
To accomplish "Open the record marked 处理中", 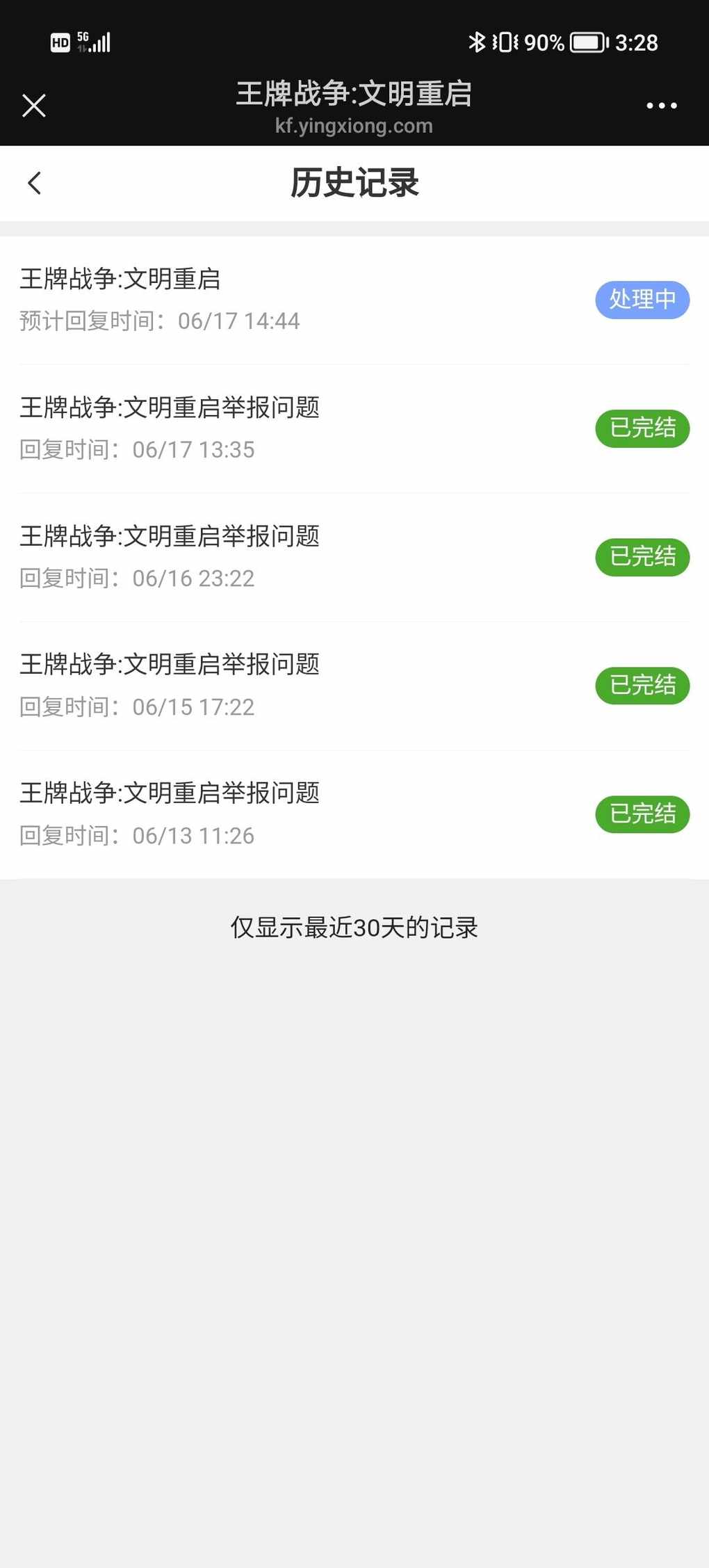I will pos(354,300).
